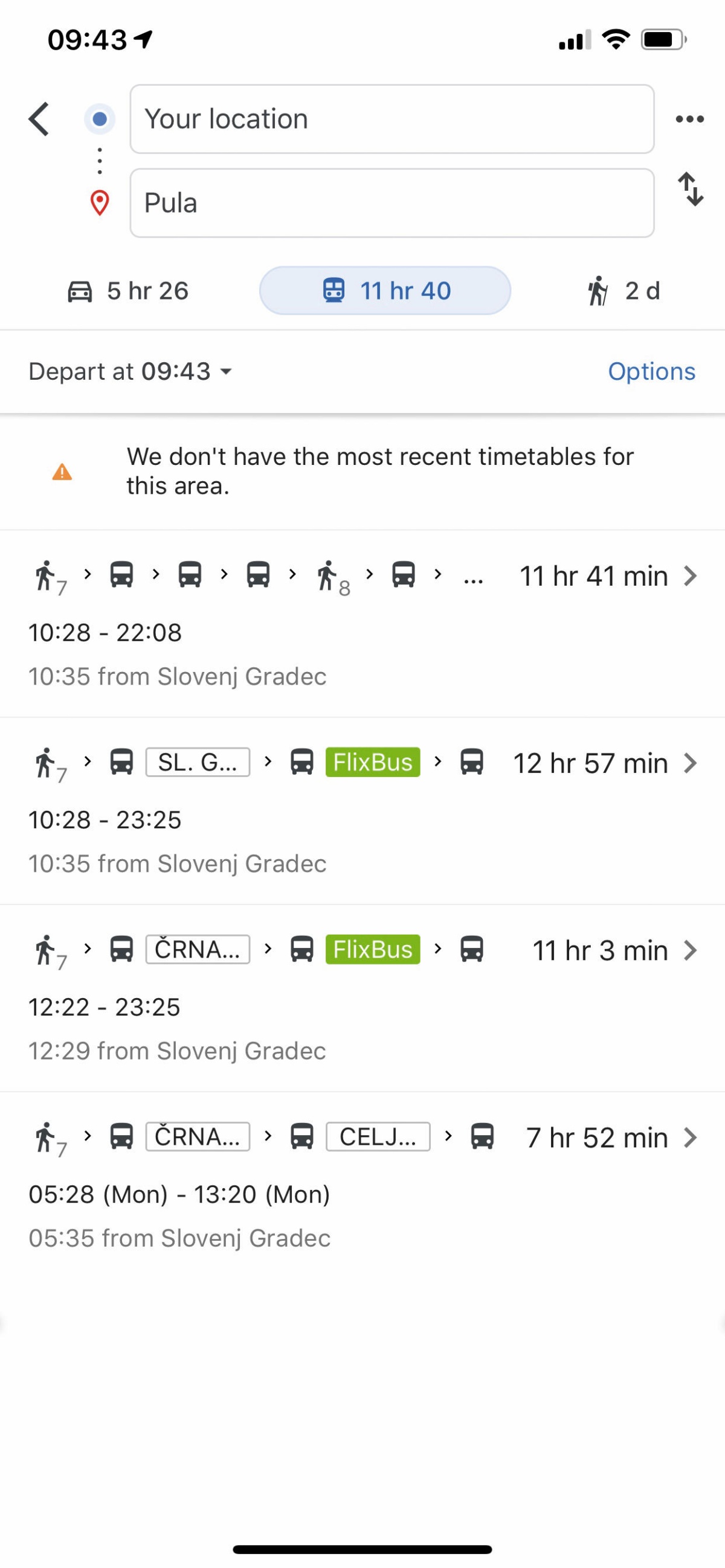
Task: Select the 11 hr 3 min route
Action: coord(362,998)
